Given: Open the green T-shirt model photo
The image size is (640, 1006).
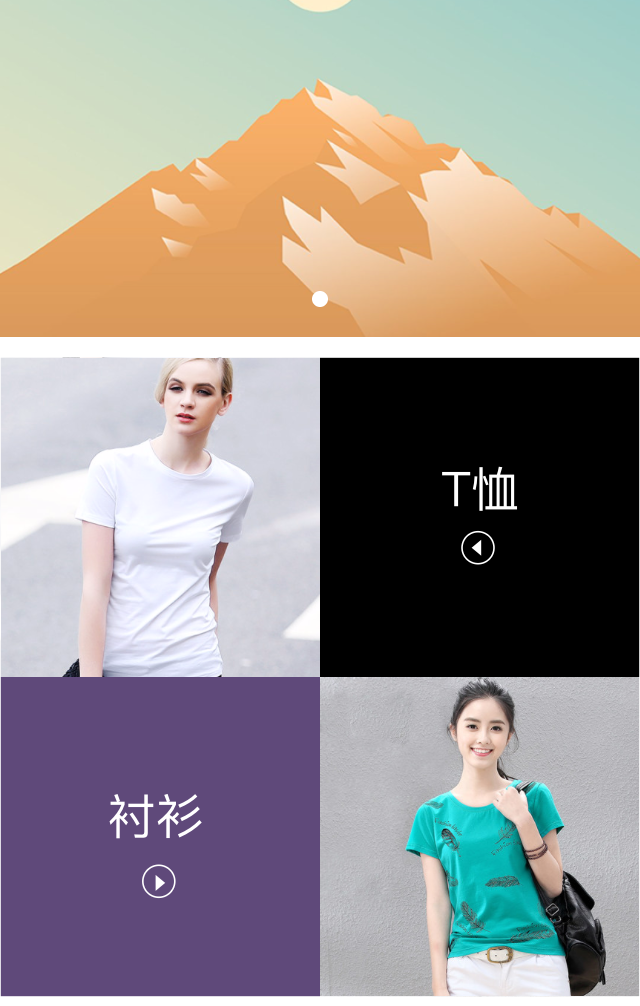Looking at the screenshot, I should [x=479, y=837].
